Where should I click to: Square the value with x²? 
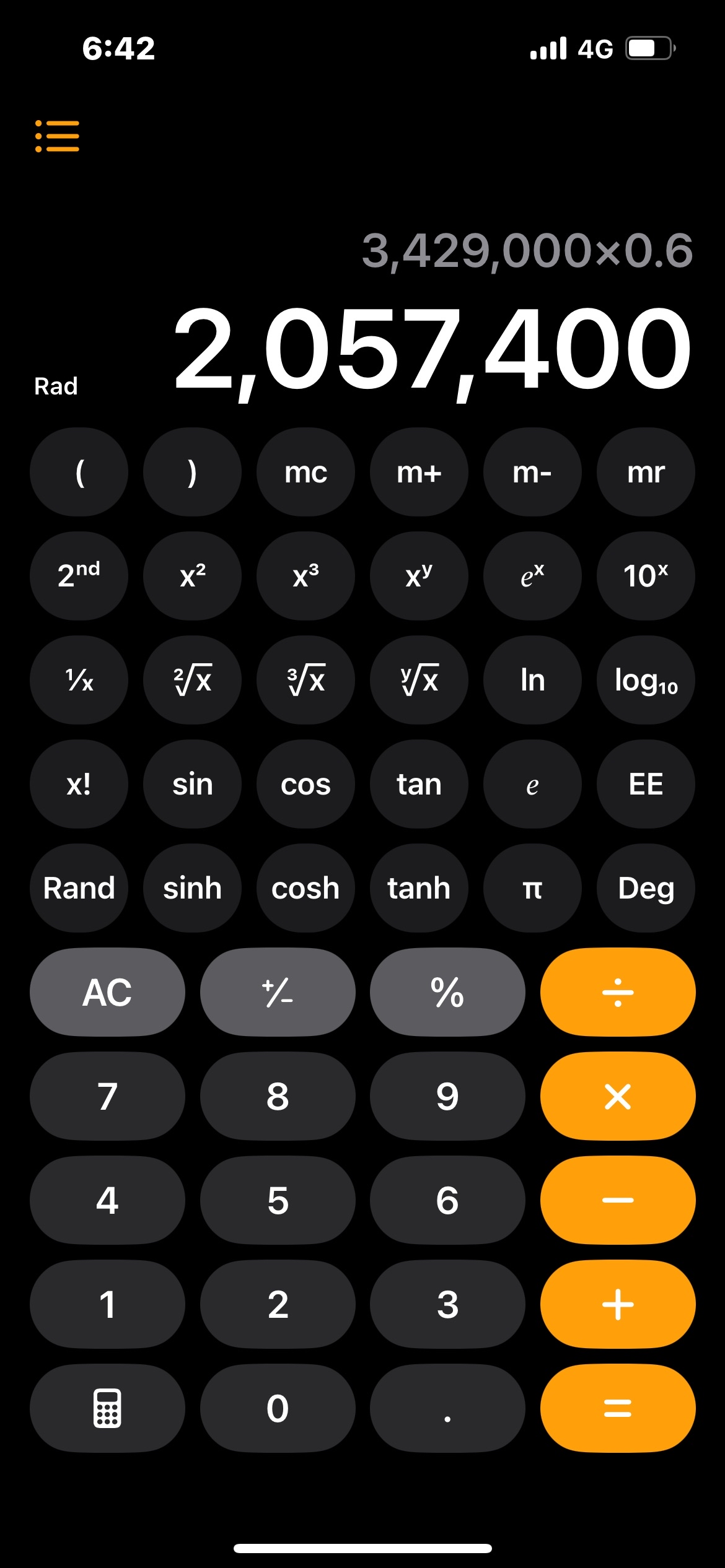(192, 576)
